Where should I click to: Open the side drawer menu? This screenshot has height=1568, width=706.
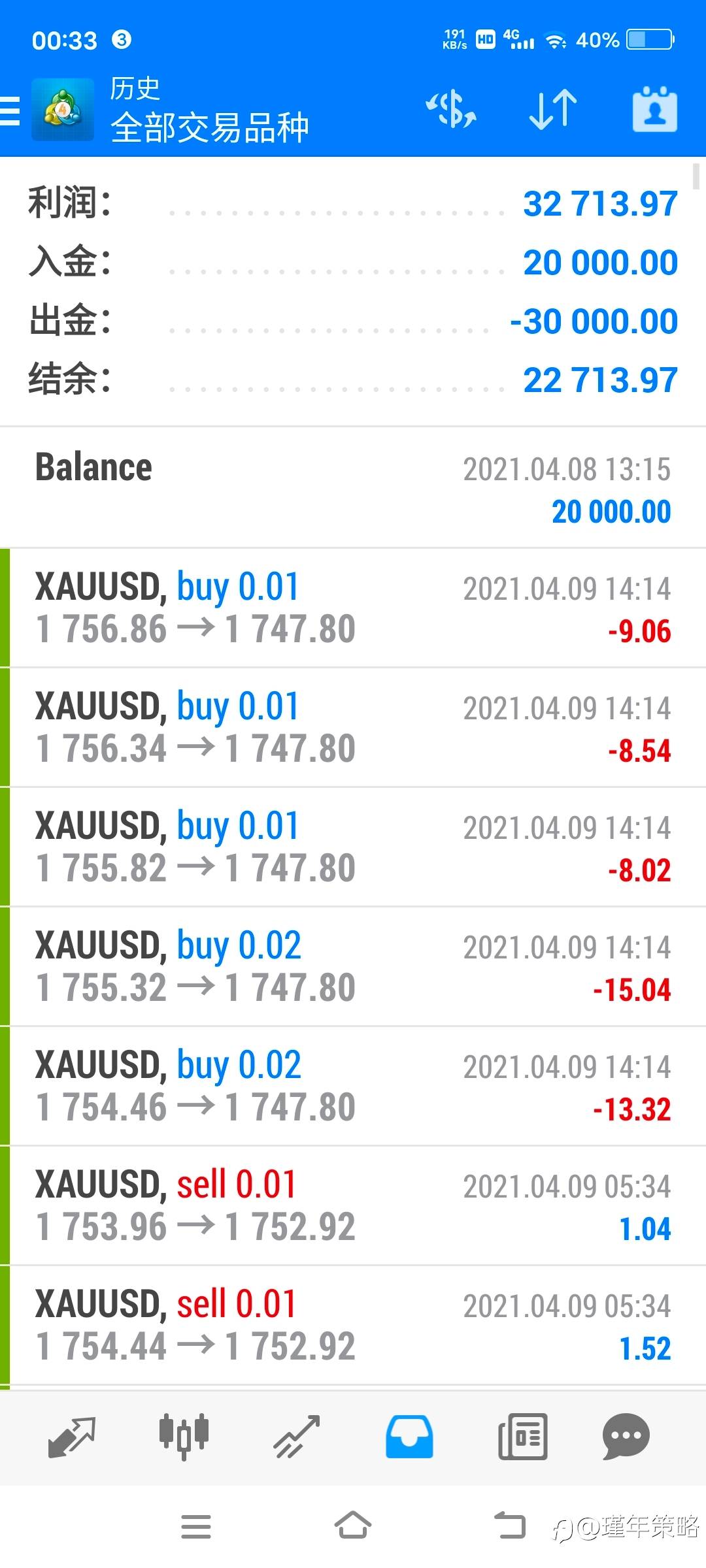point(10,110)
